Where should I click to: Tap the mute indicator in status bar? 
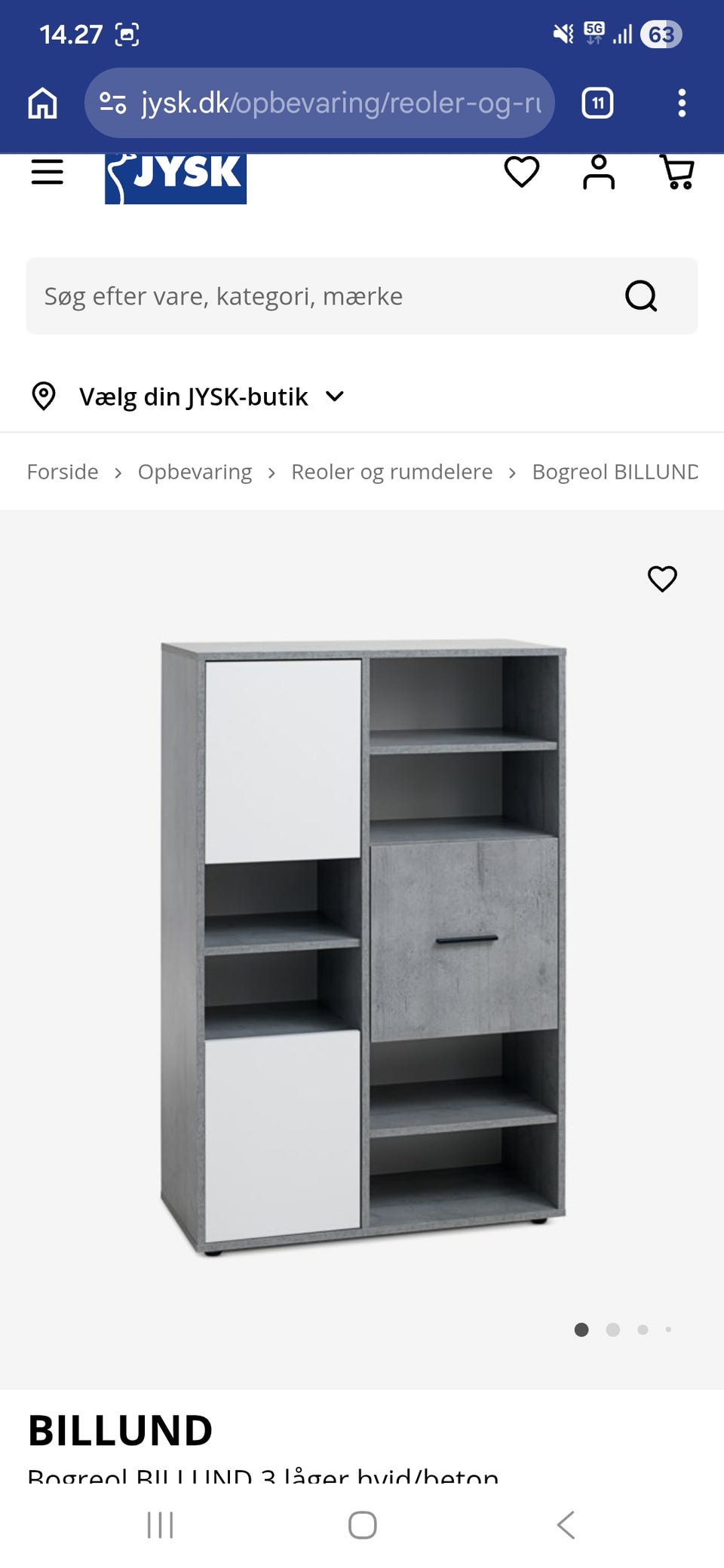[x=563, y=33]
